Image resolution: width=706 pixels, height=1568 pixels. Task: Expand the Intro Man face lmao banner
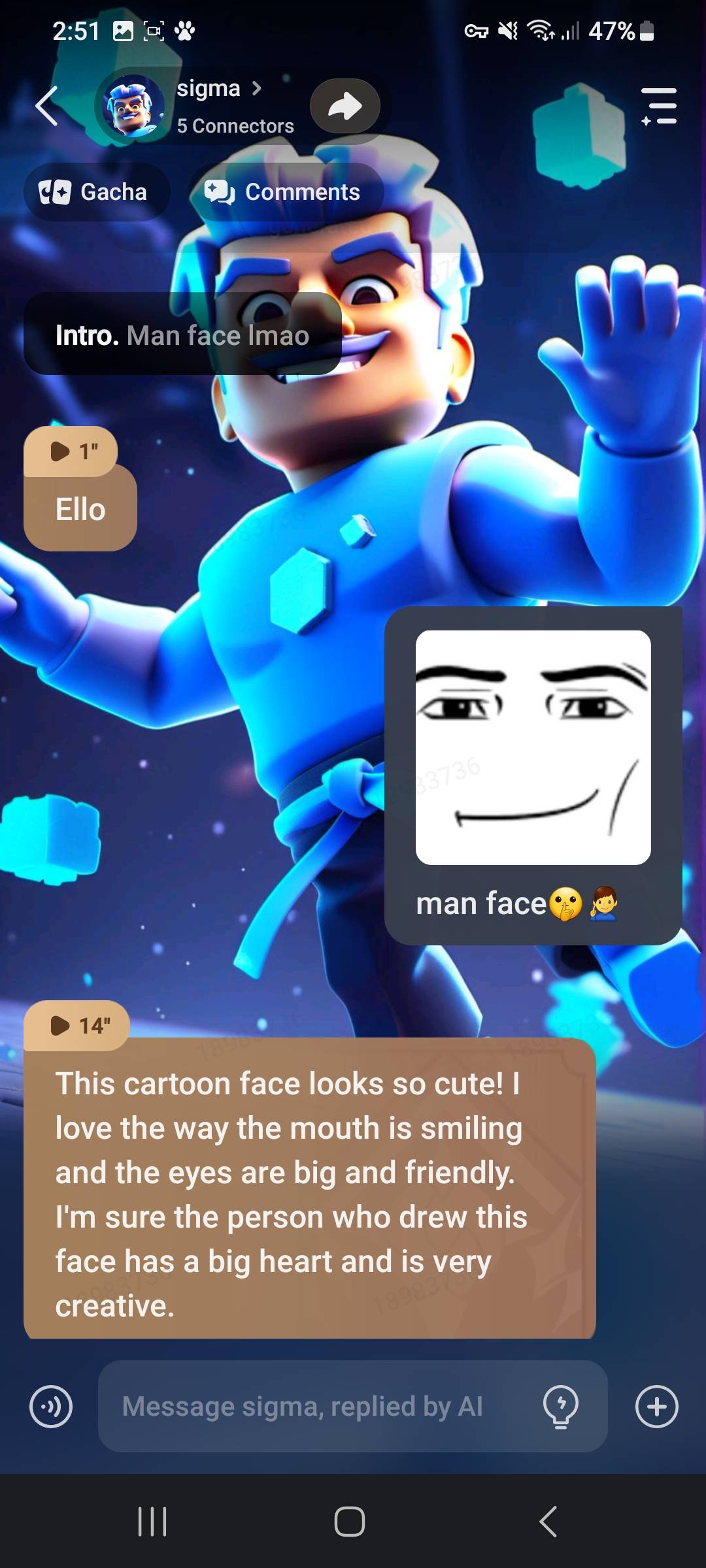pos(182,335)
